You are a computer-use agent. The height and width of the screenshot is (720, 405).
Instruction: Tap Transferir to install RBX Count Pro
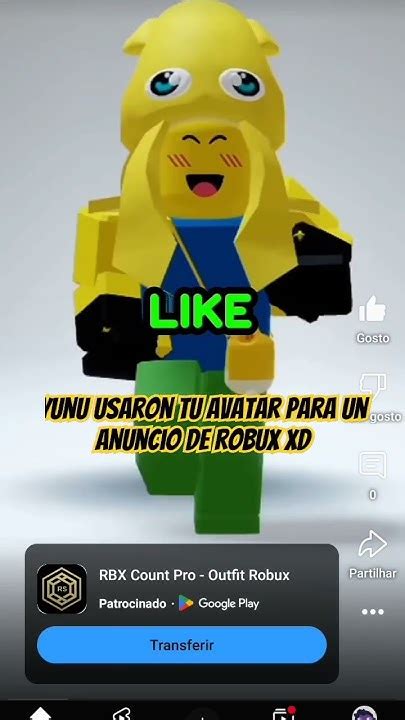pyautogui.click(x=182, y=645)
